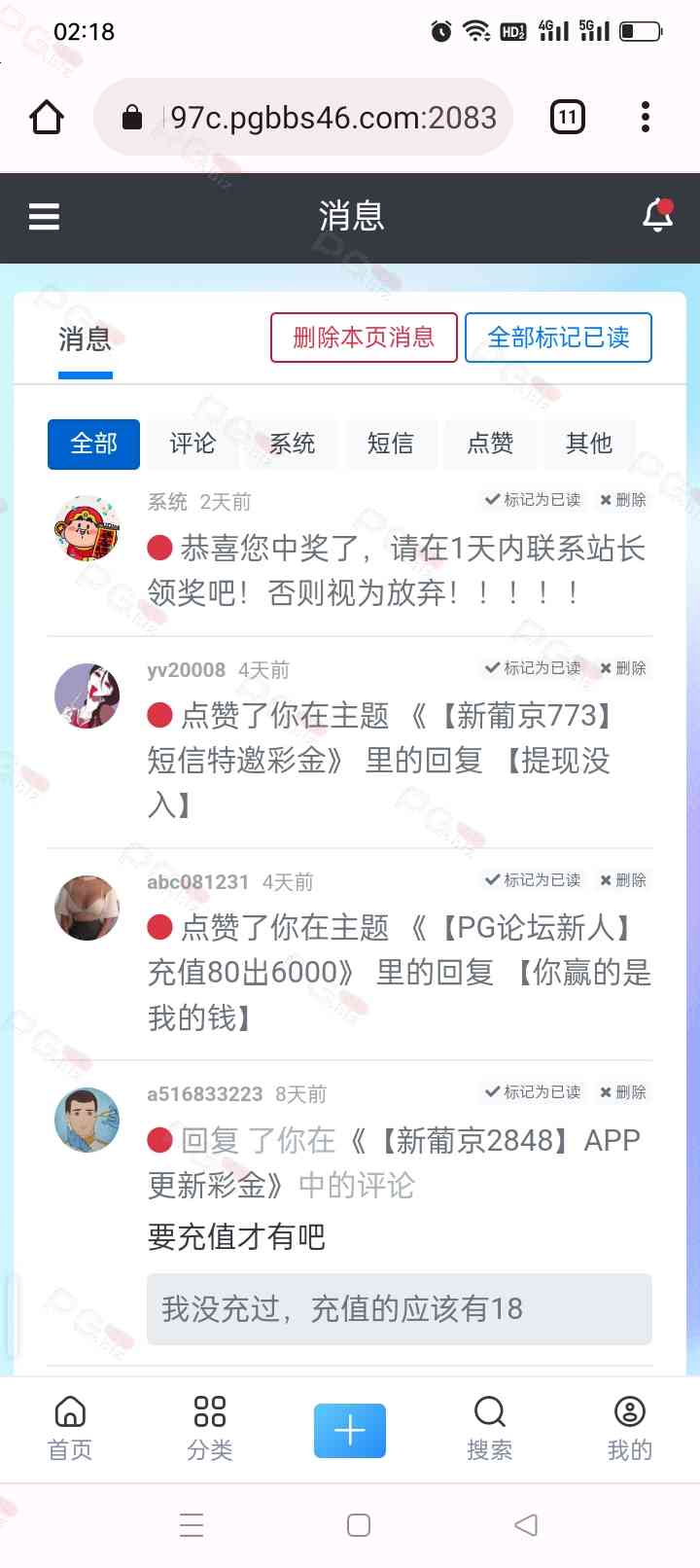Viewport: 700px width, 1568px height.
Task: Tap 删除本页消息 button
Action: (364, 338)
